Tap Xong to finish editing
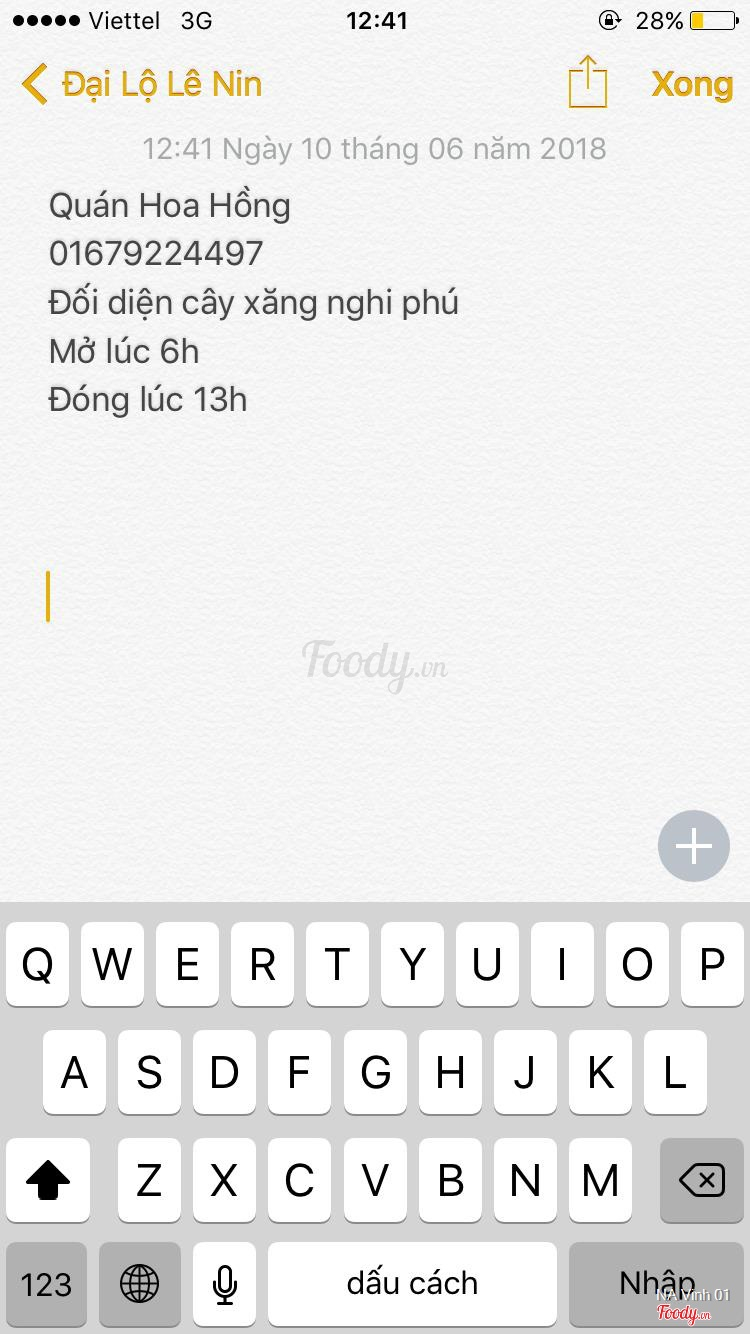The height and width of the screenshot is (1334, 750). click(x=692, y=84)
